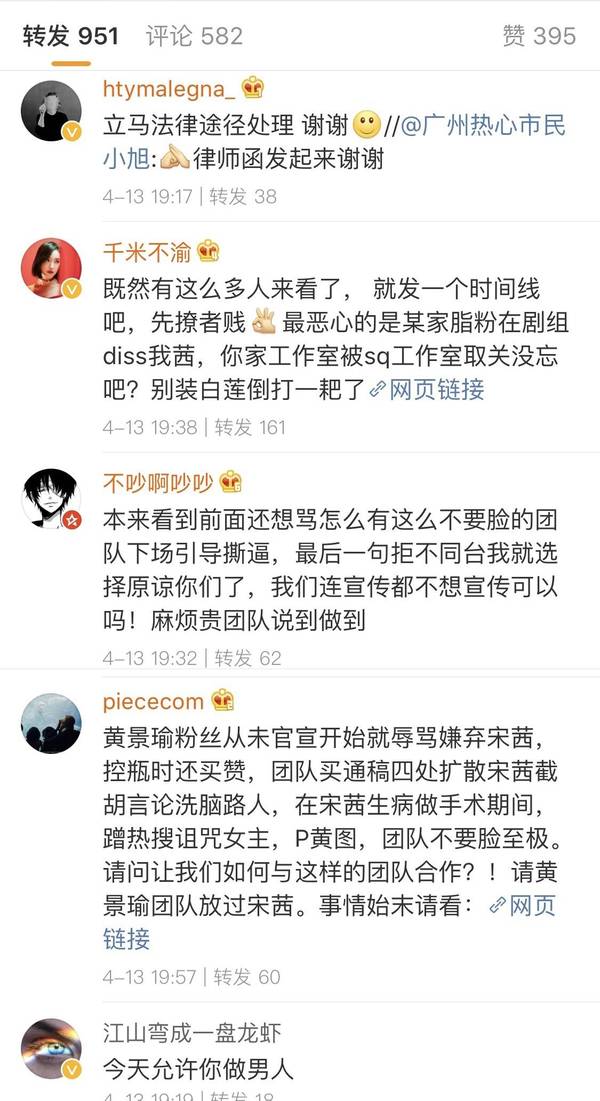Image resolution: width=600 pixels, height=1101 pixels.
Task: Tap the username piececom
Action: pyautogui.click(x=153, y=701)
